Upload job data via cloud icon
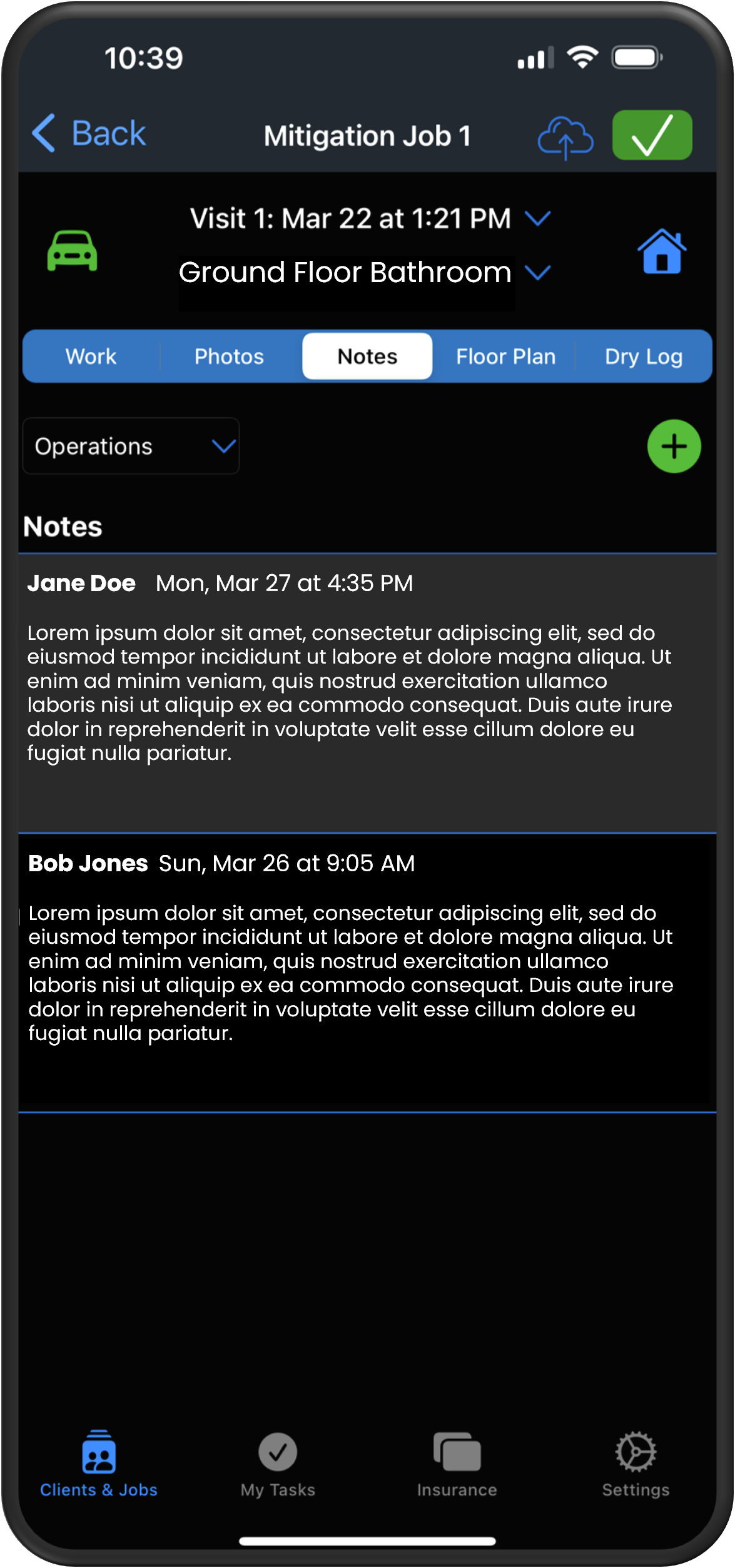The image size is (735, 1568). [565, 137]
